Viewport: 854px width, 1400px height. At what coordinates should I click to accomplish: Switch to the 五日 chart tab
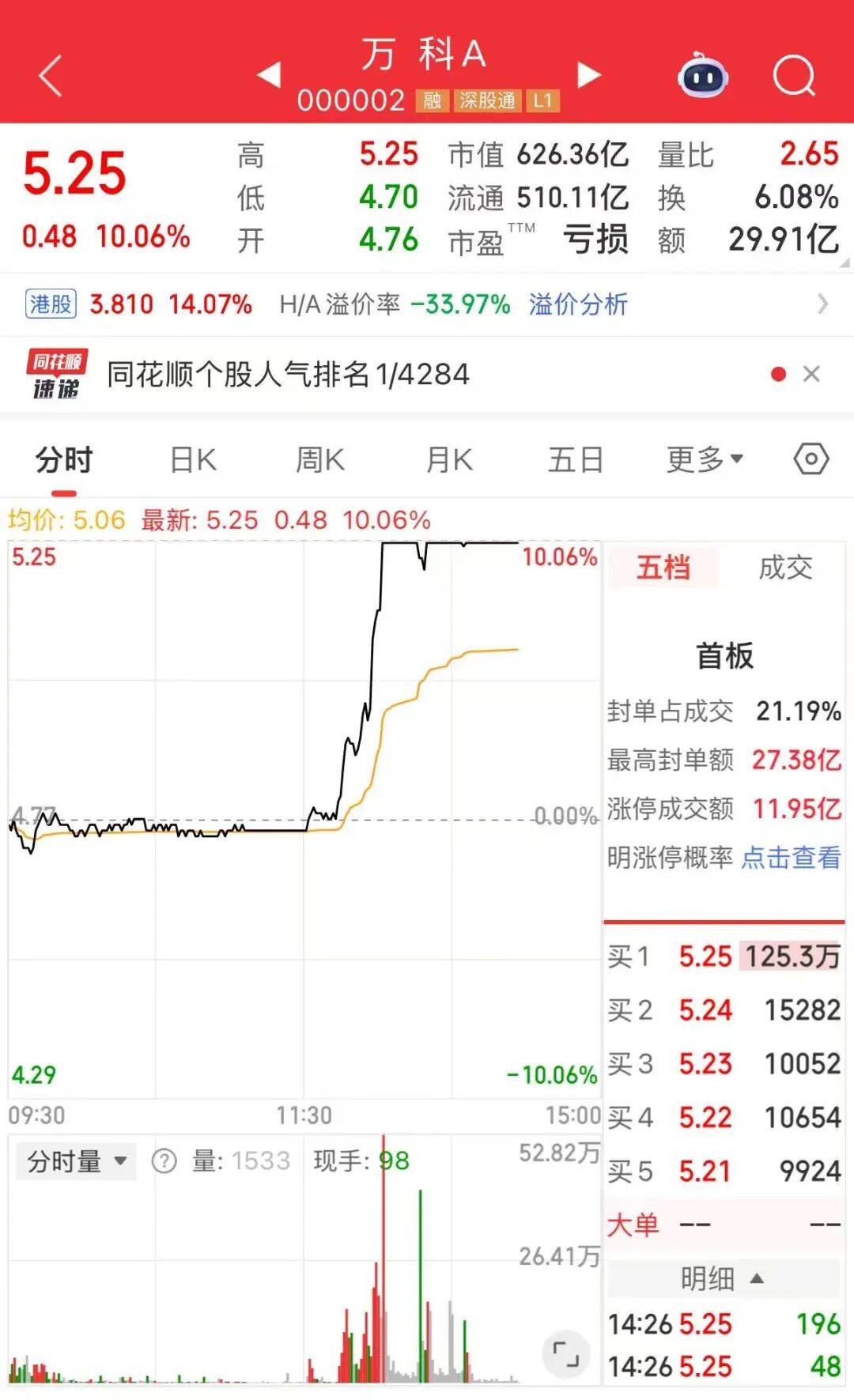pyautogui.click(x=576, y=460)
